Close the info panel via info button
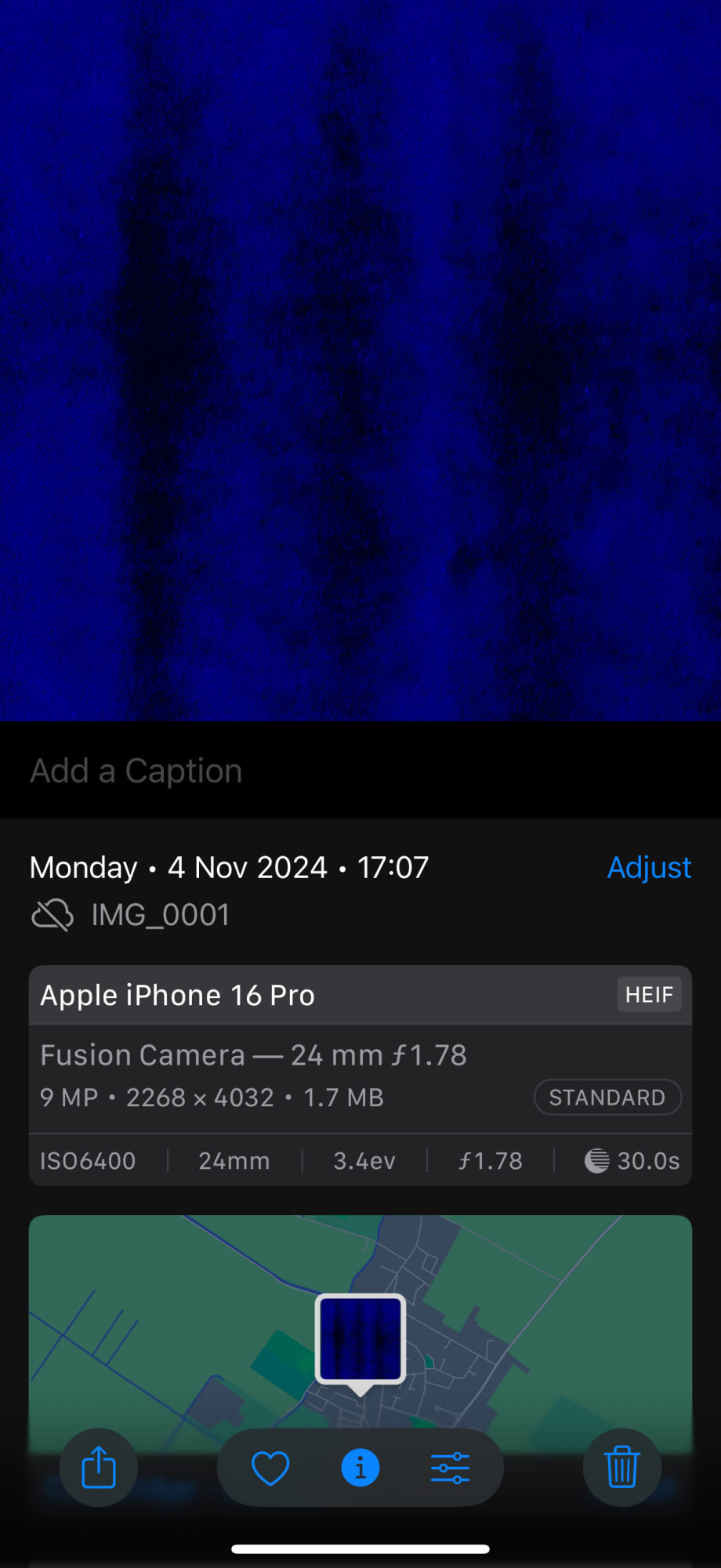The width and height of the screenshot is (721, 1568). coord(360,1468)
